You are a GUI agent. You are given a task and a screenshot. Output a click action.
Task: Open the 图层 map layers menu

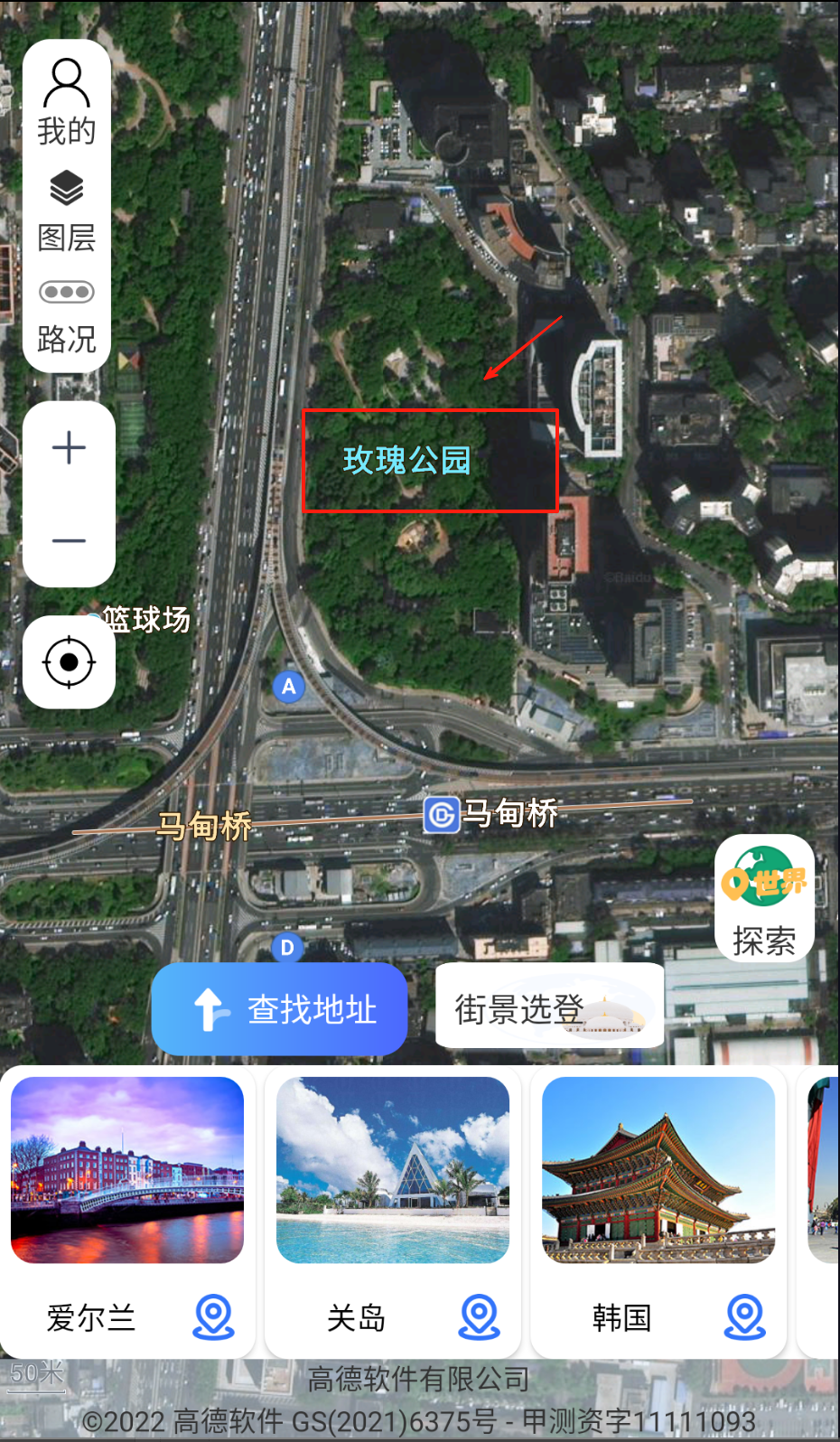(67, 211)
